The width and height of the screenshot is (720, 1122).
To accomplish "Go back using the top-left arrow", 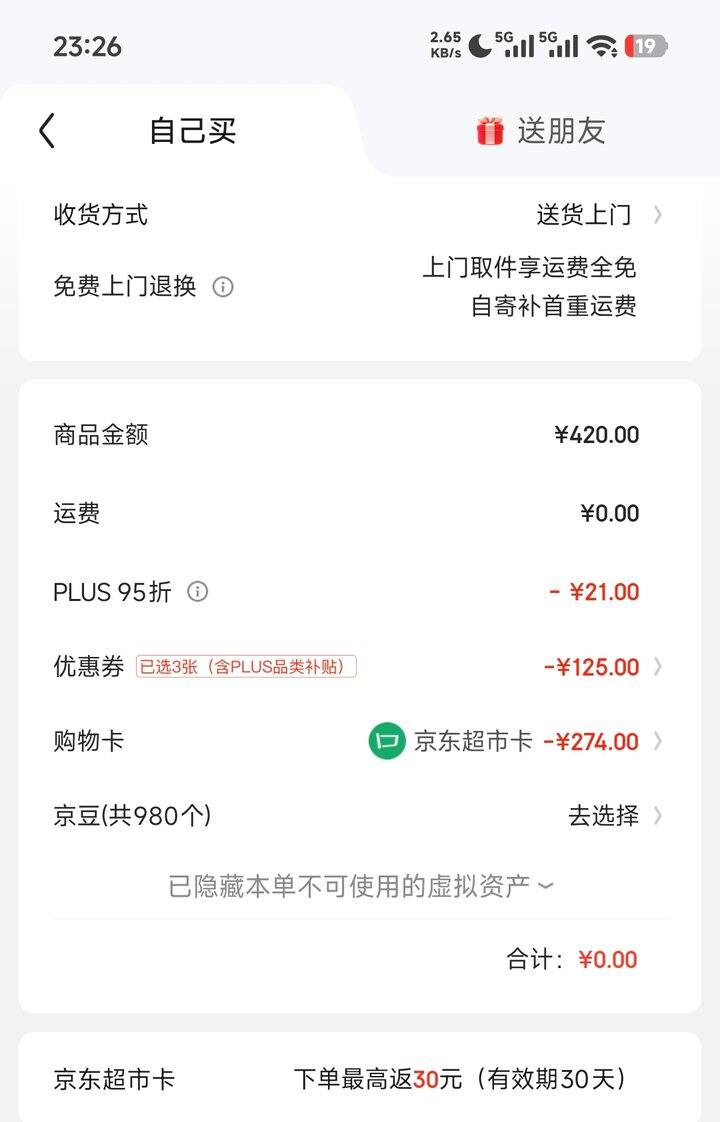I will pos(47,131).
